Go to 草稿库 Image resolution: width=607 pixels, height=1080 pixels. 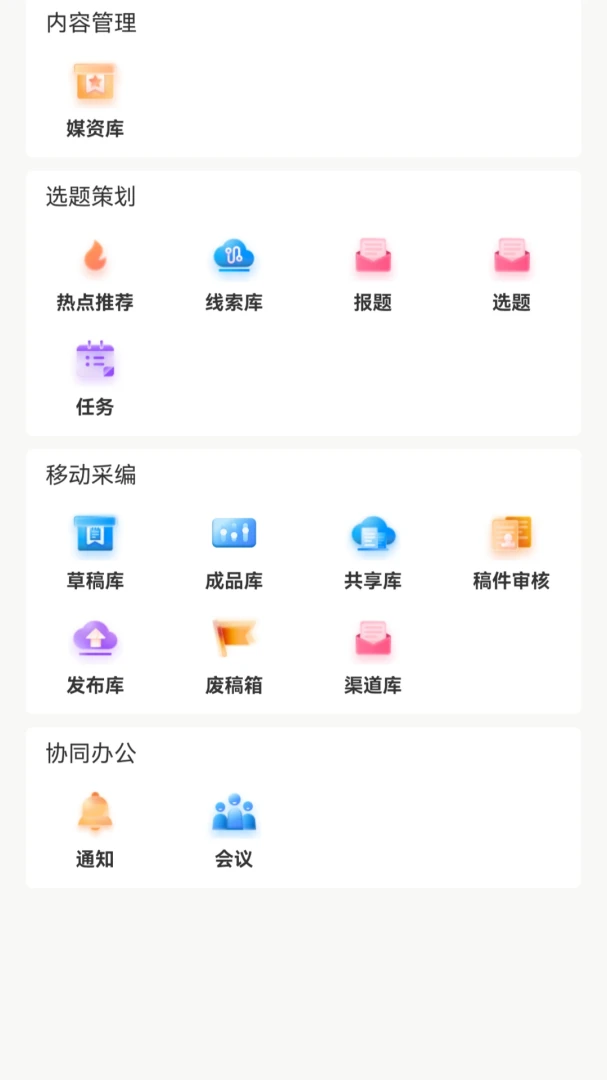pyautogui.click(x=95, y=552)
